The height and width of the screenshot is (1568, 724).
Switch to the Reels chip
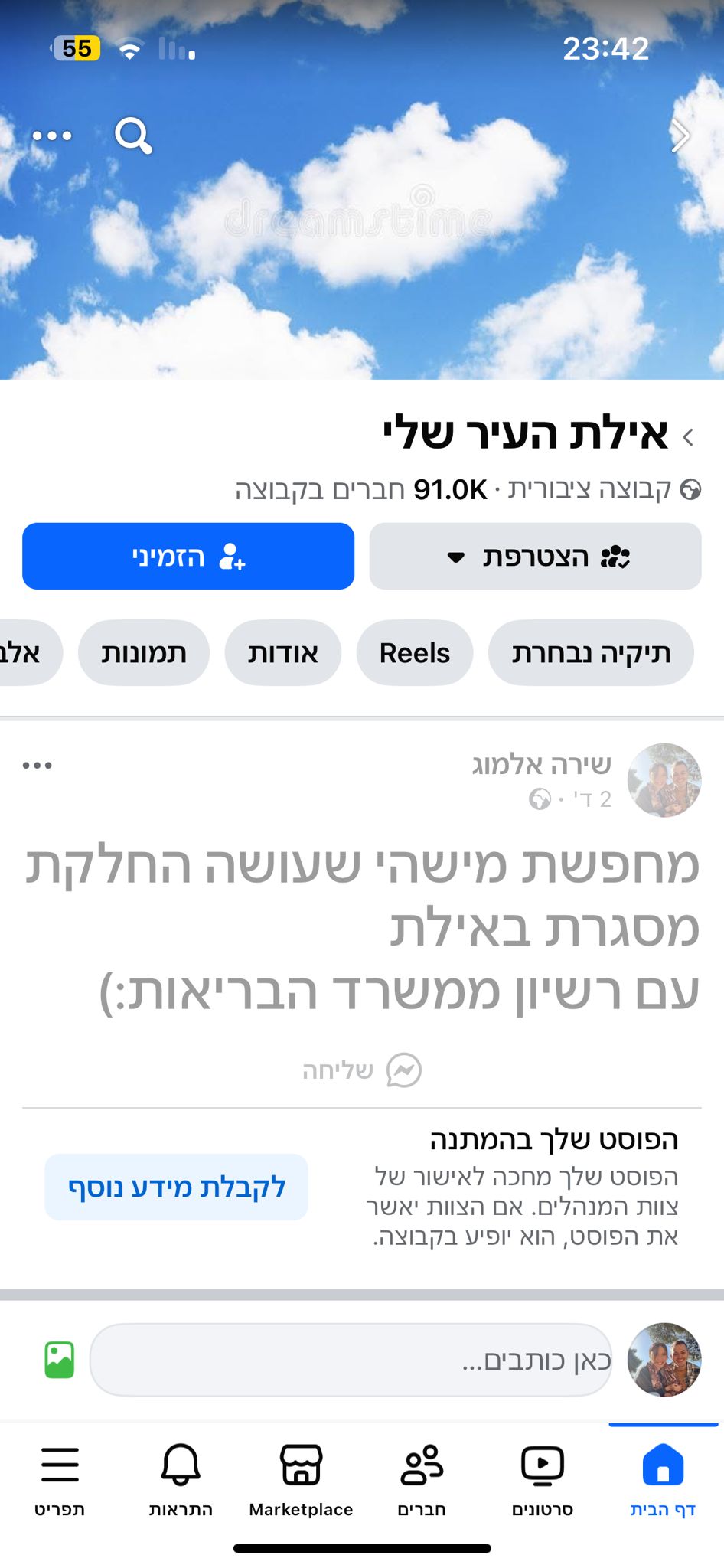[415, 653]
